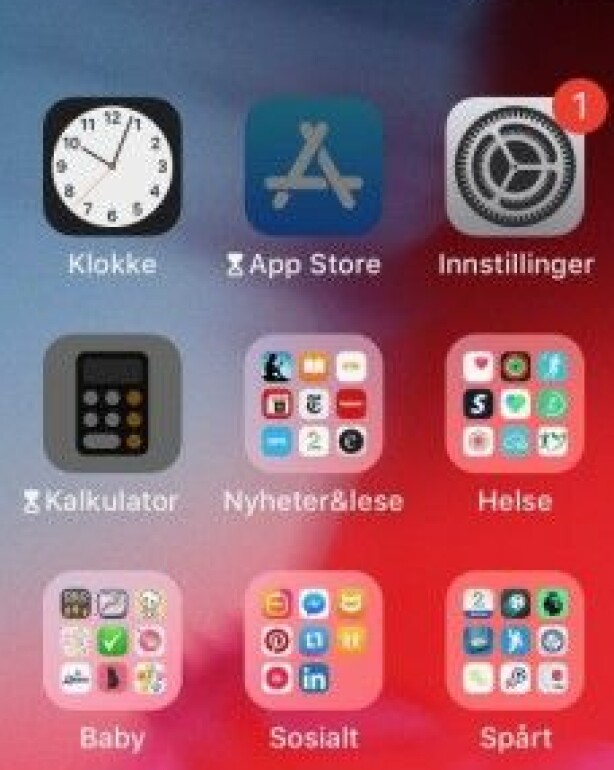This screenshot has width=614, height=770.
Task: Open the Kalkulator app
Action: coord(112,403)
